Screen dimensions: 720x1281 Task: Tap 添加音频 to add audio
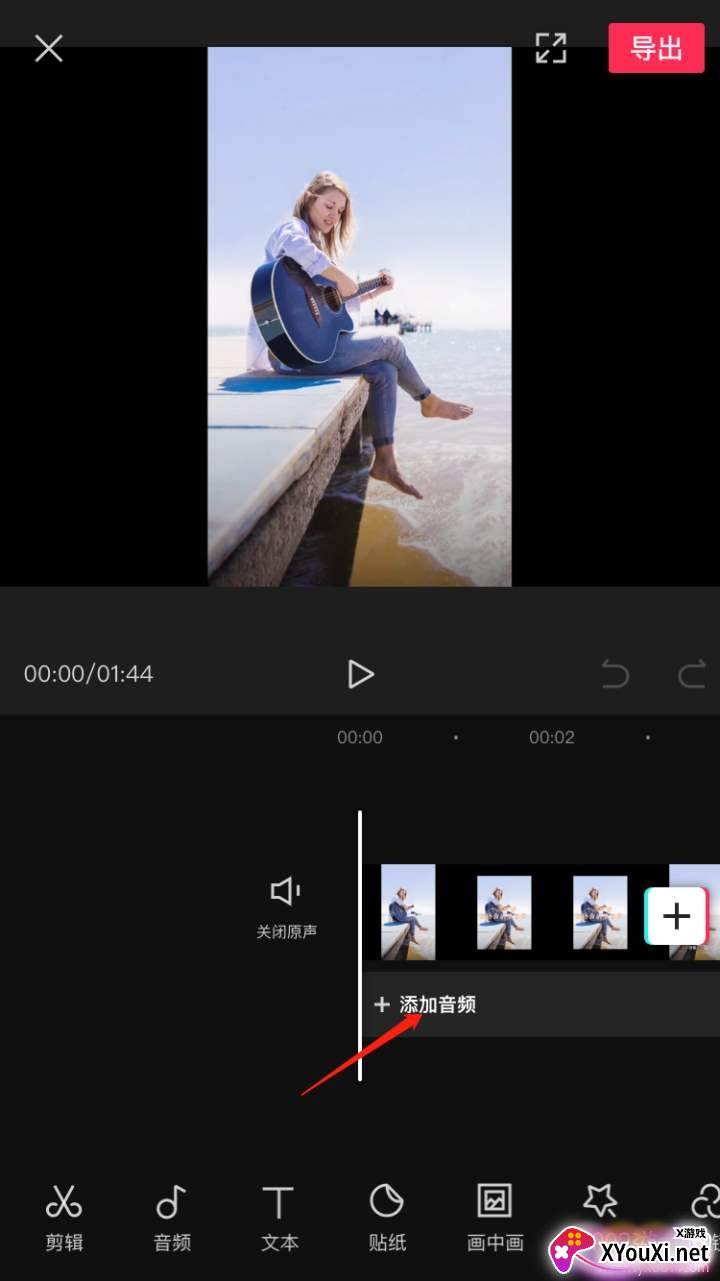pos(425,1004)
